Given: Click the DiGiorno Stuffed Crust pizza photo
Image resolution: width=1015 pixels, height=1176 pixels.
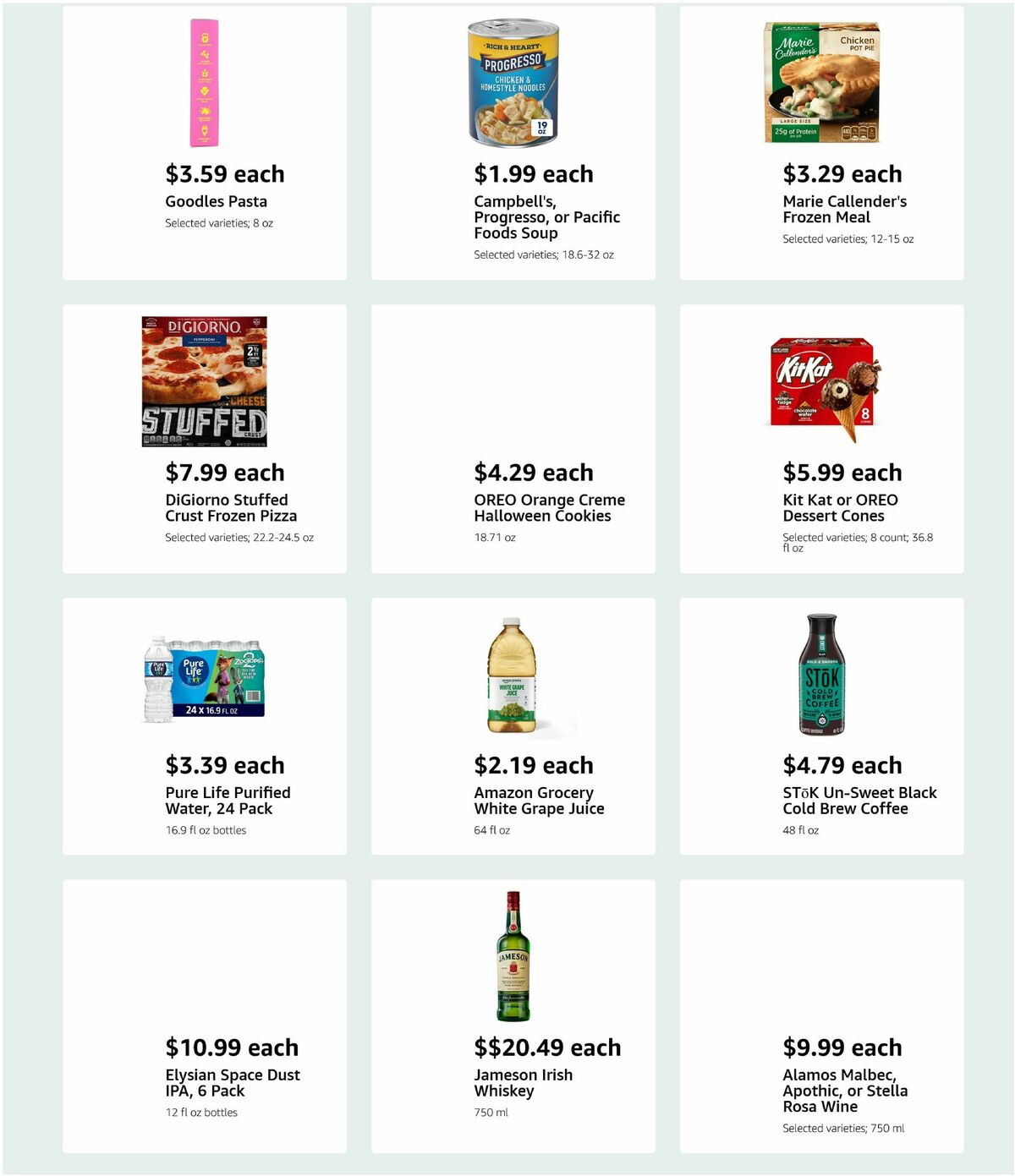Looking at the screenshot, I should (x=204, y=380).
